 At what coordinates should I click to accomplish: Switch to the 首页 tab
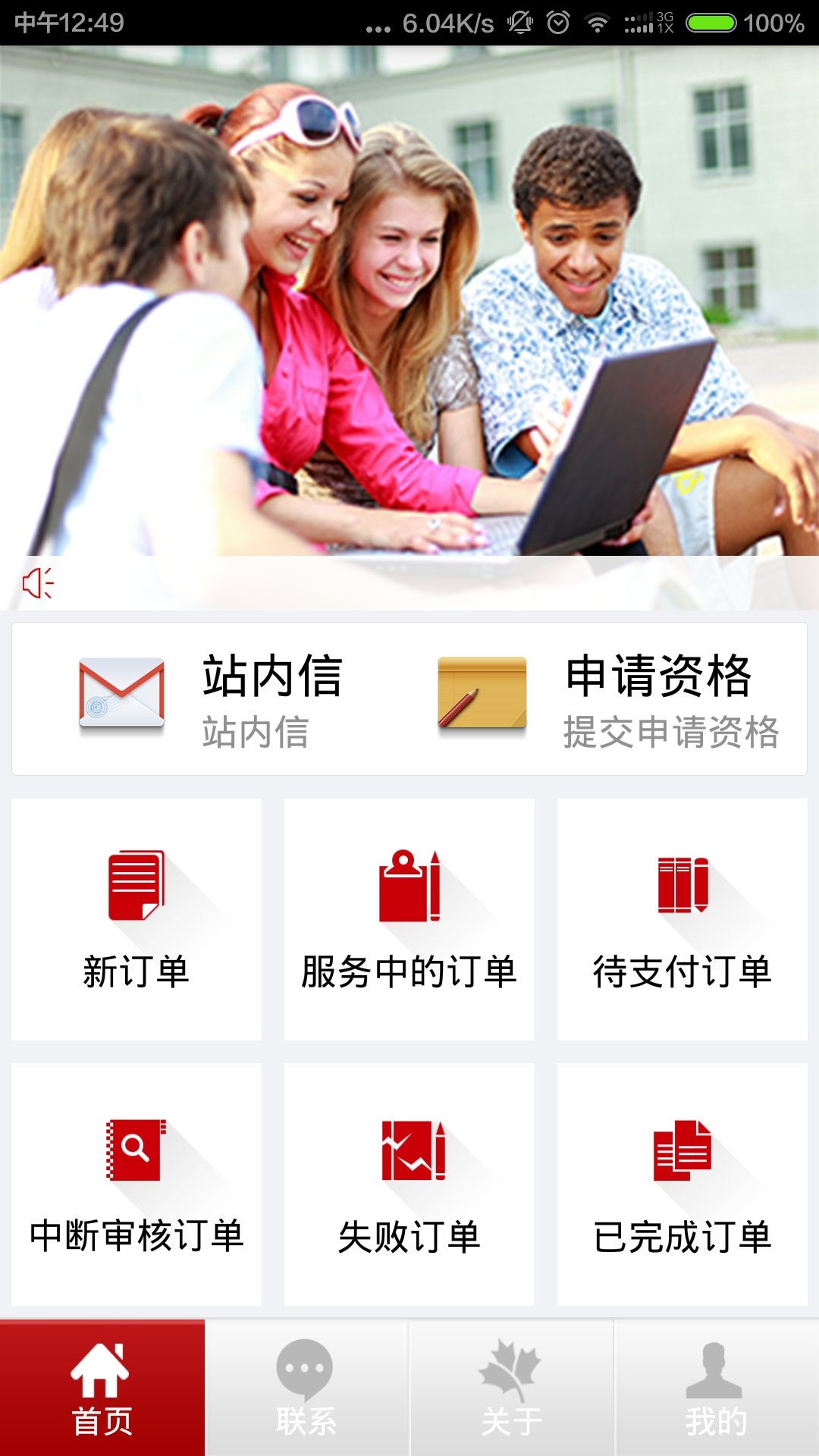(102, 1388)
